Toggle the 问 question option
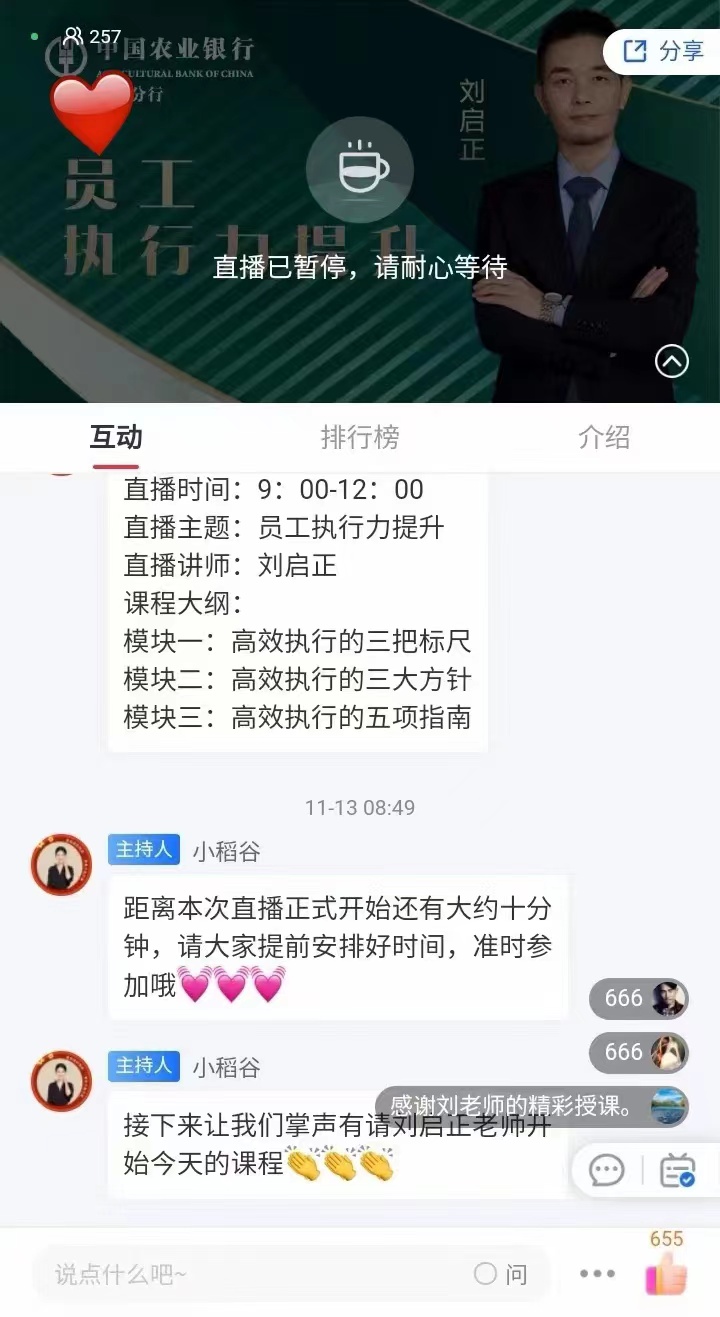This screenshot has width=720, height=1317. click(501, 1274)
